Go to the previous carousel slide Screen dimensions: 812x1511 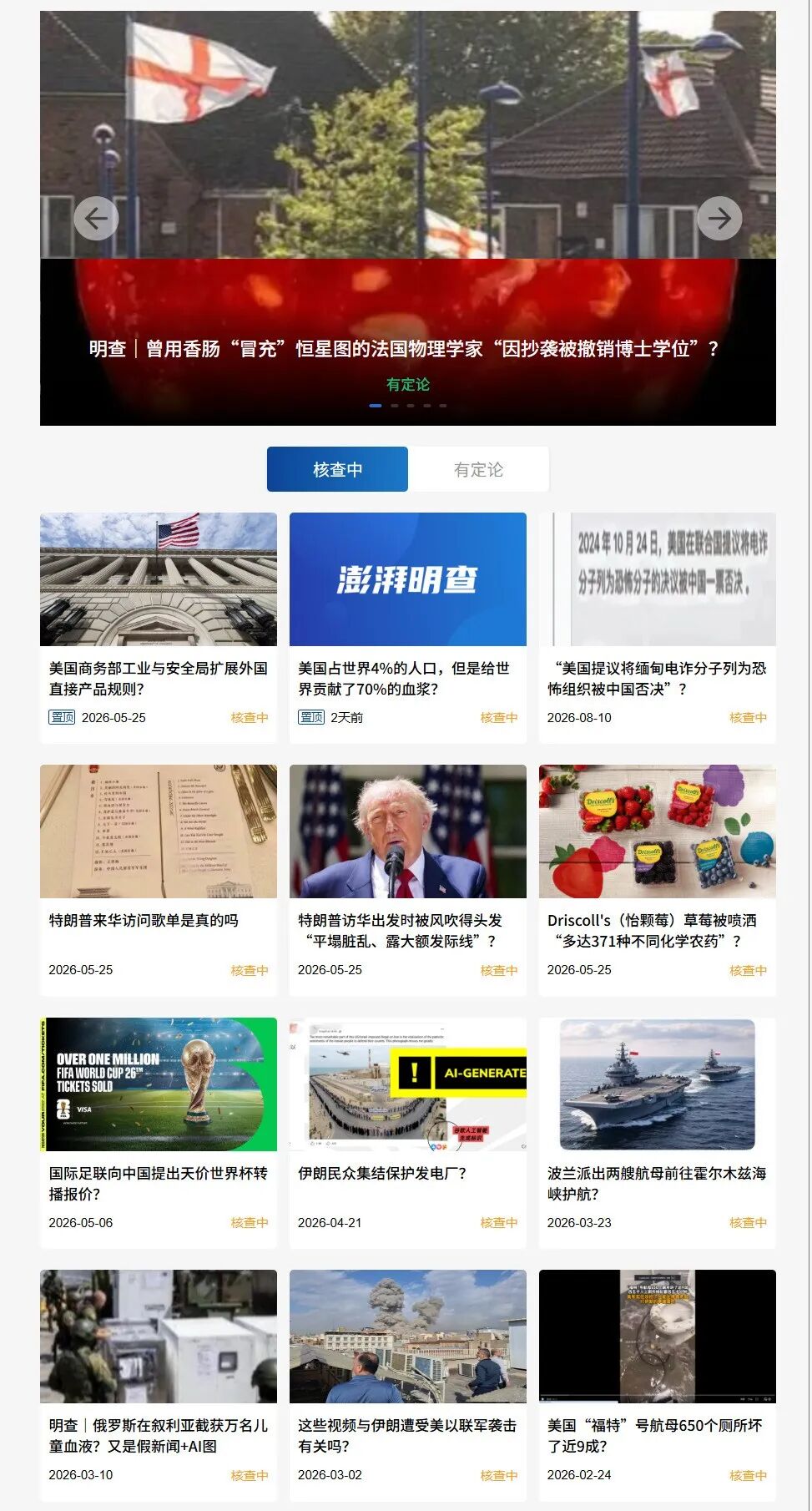click(96, 219)
